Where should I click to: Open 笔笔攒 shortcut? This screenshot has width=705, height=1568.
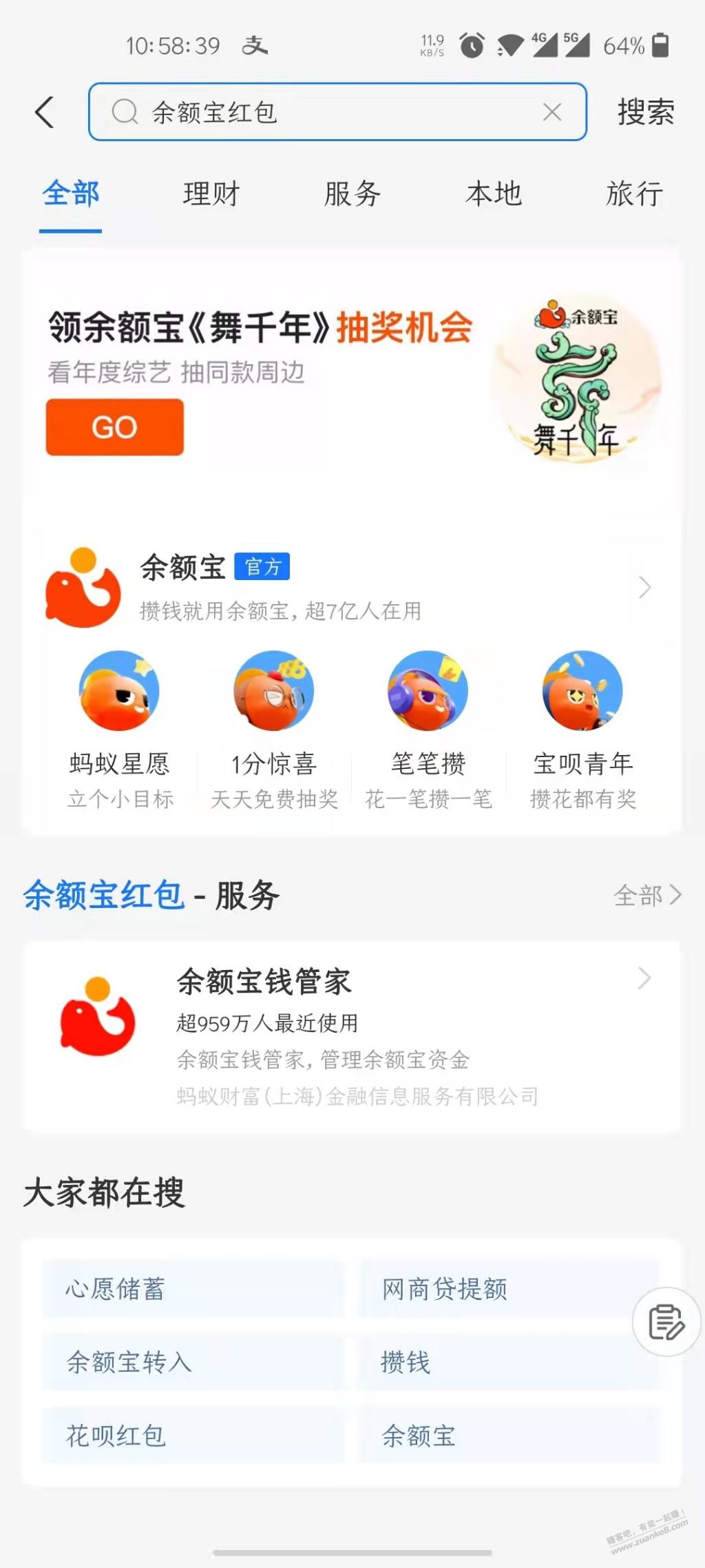pos(428,730)
